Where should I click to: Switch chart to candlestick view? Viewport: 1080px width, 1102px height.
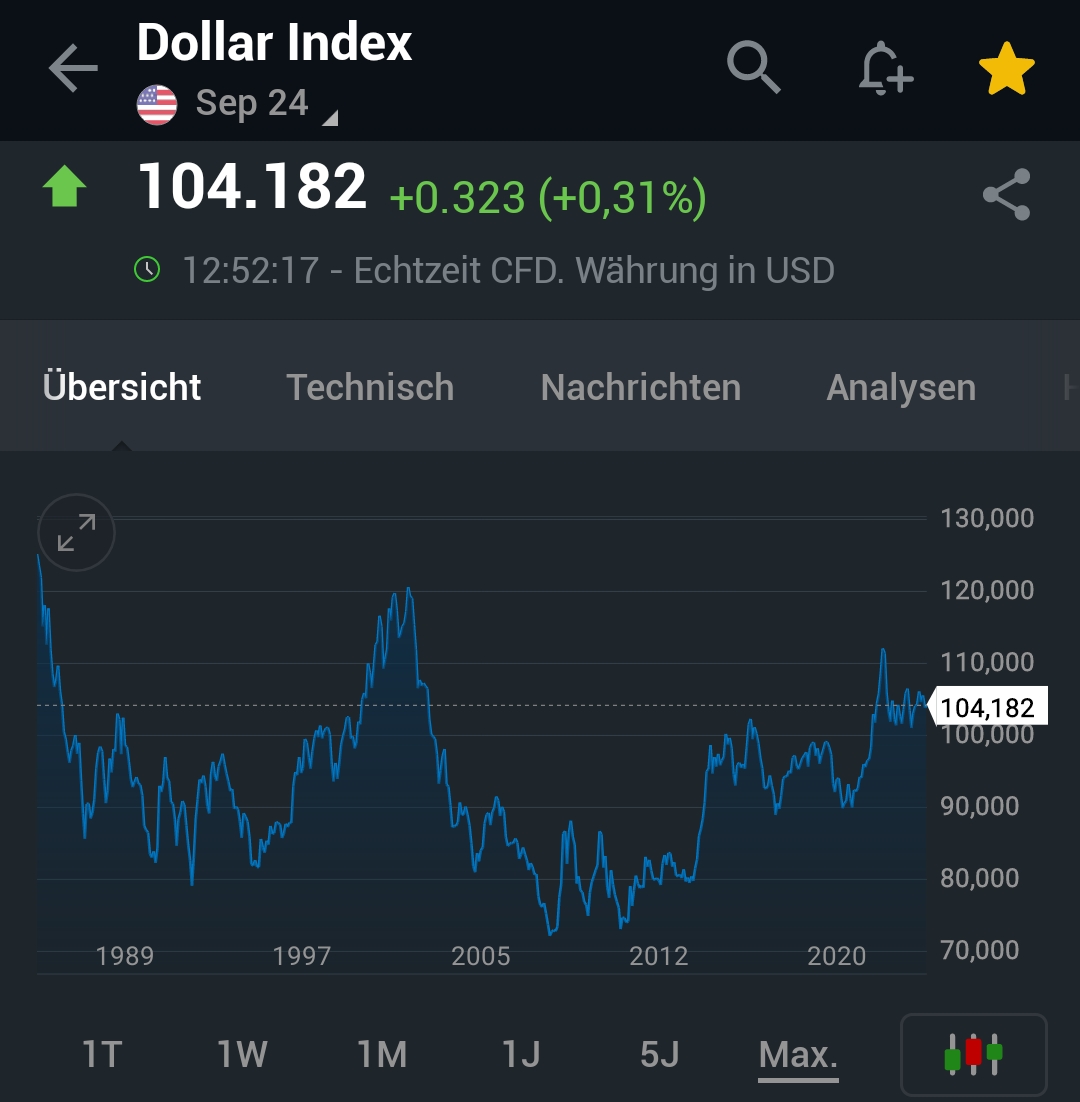(x=974, y=1054)
